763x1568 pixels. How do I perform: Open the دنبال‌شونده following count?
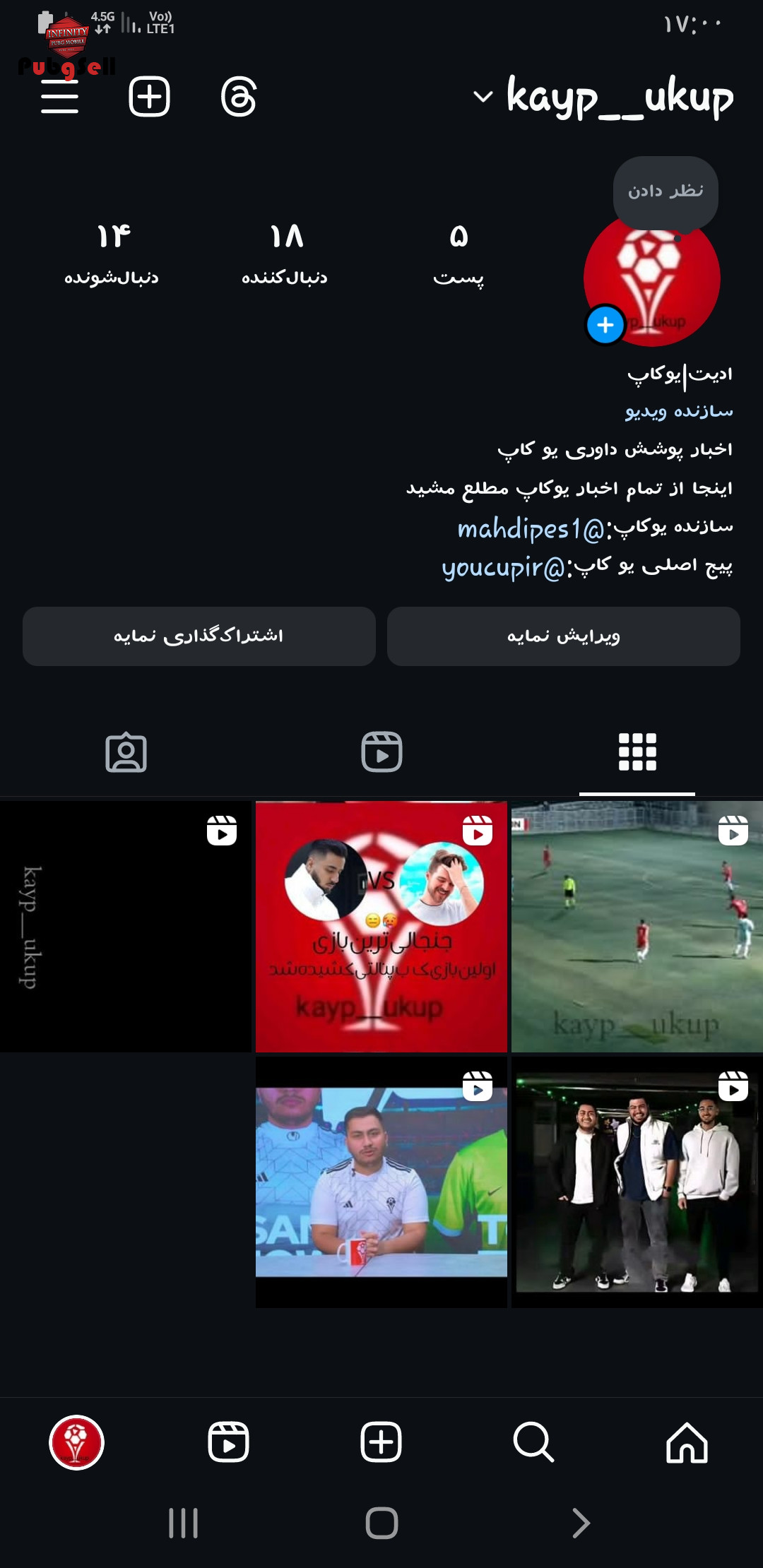pyautogui.click(x=112, y=254)
